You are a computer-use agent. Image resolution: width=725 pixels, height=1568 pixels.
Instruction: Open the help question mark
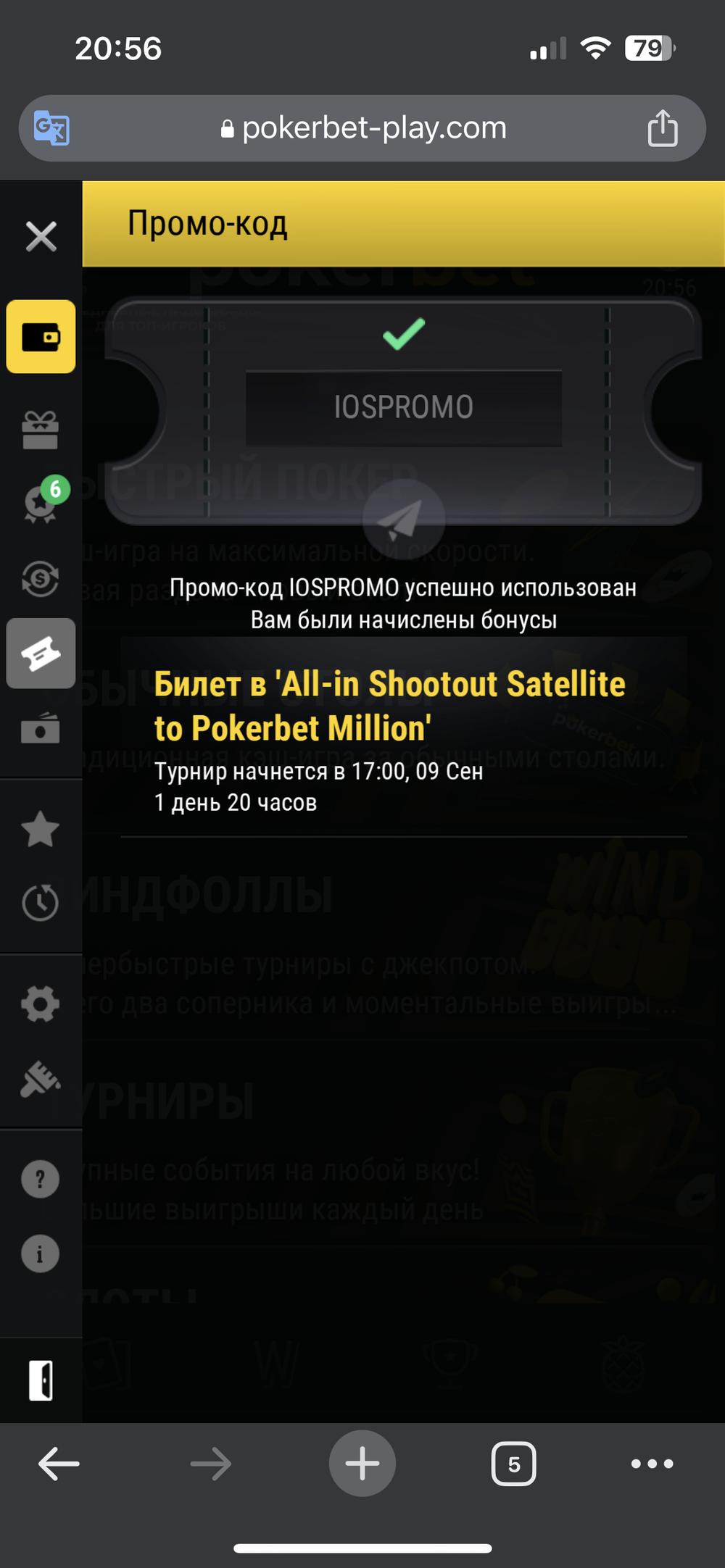coord(40,1180)
